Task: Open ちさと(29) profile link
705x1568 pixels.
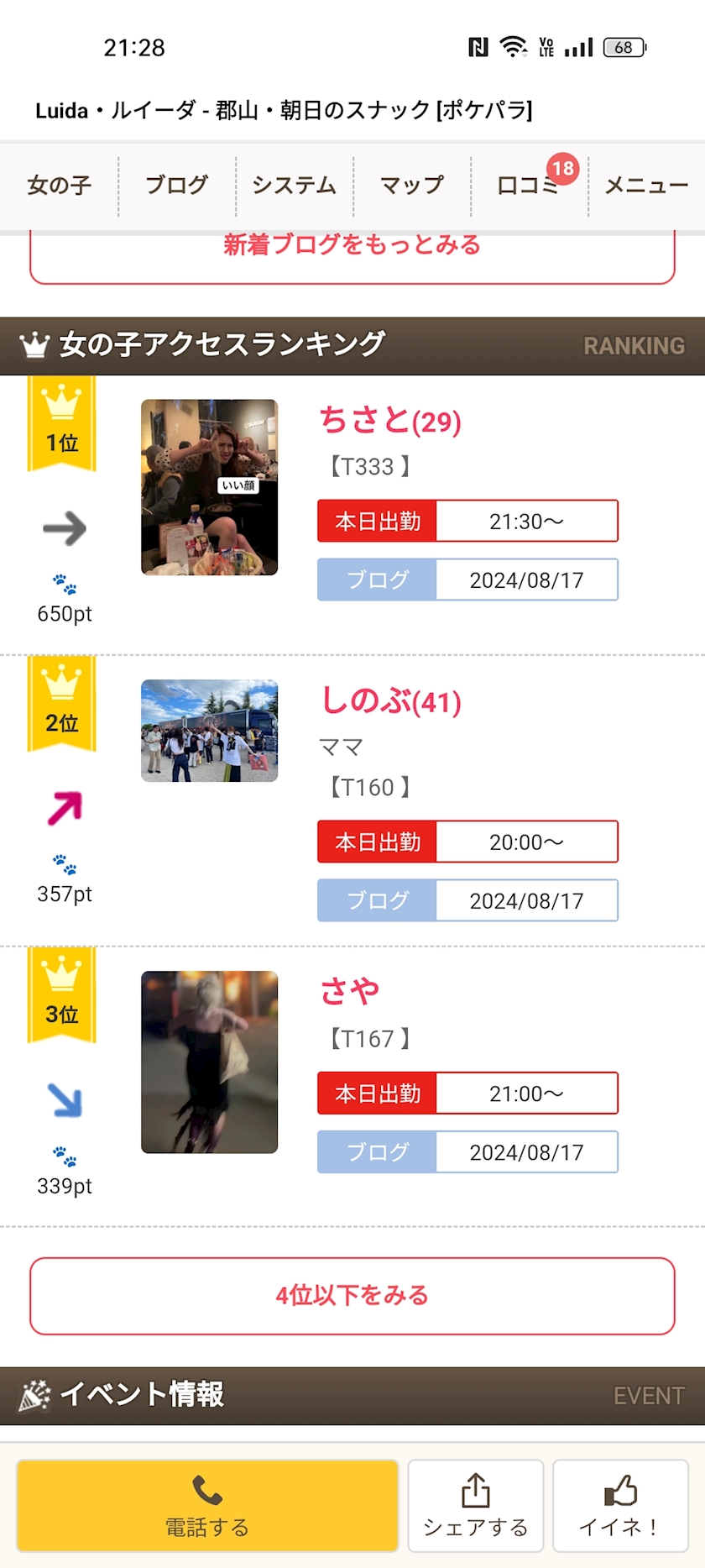Action: (x=390, y=420)
